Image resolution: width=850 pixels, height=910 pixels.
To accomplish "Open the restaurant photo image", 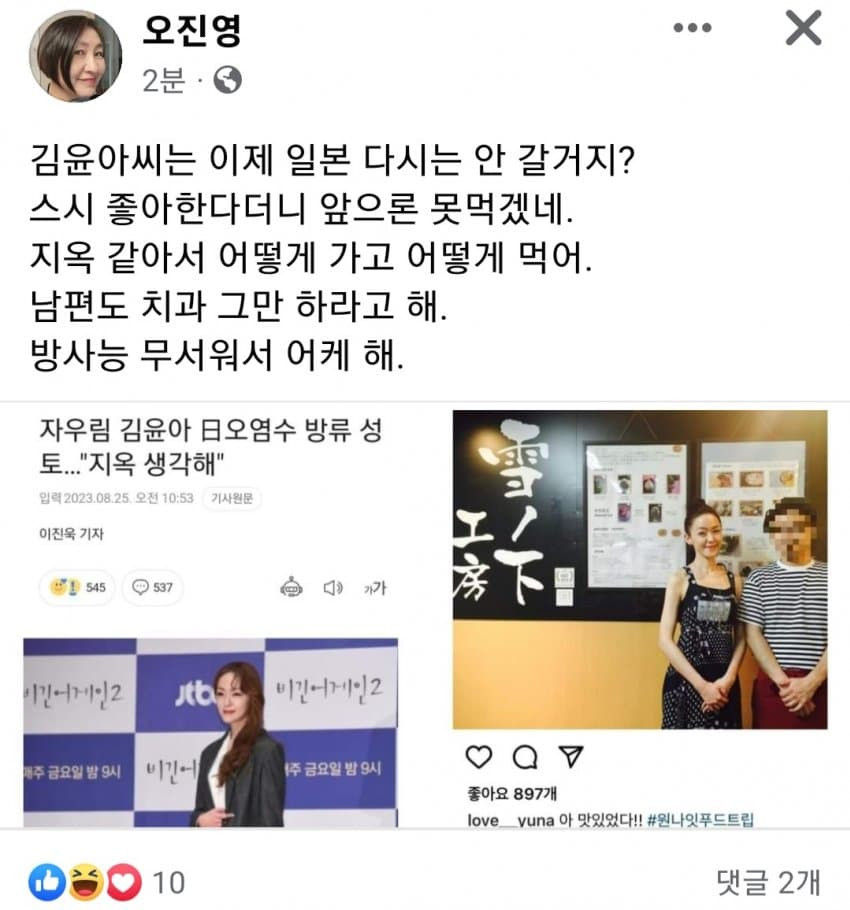I will 639,570.
